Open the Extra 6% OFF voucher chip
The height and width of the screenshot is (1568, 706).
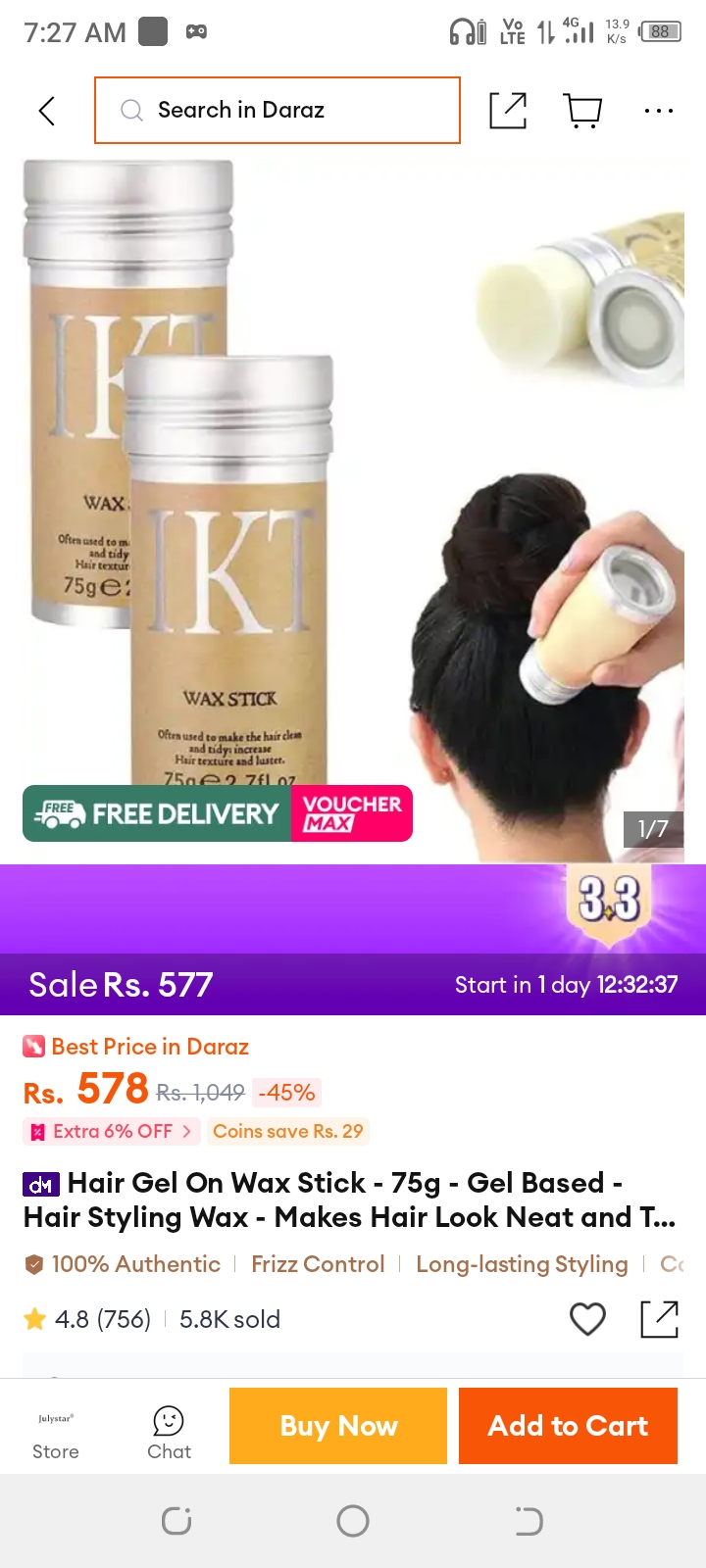pyautogui.click(x=112, y=1131)
